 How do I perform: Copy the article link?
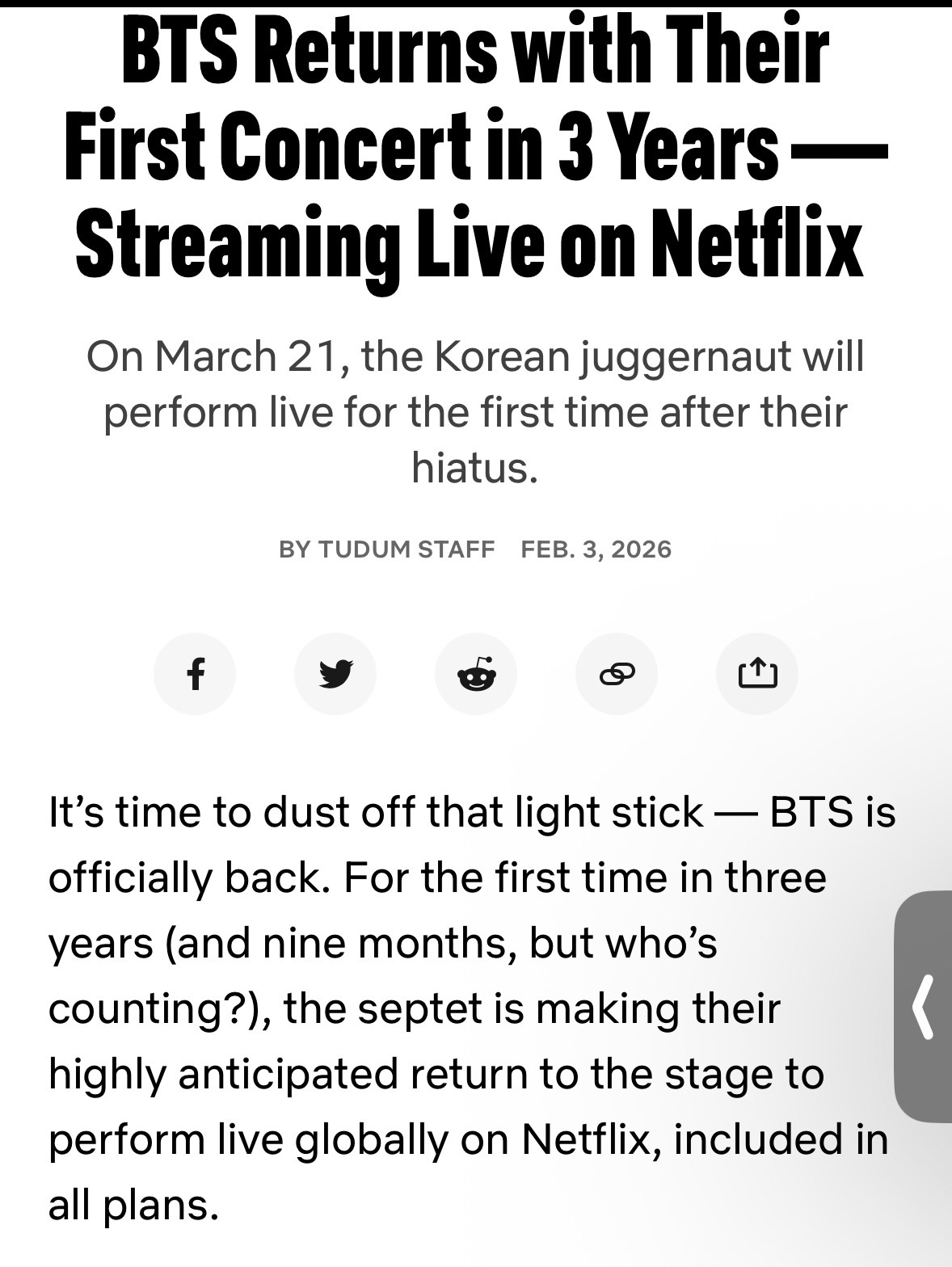tap(617, 673)
